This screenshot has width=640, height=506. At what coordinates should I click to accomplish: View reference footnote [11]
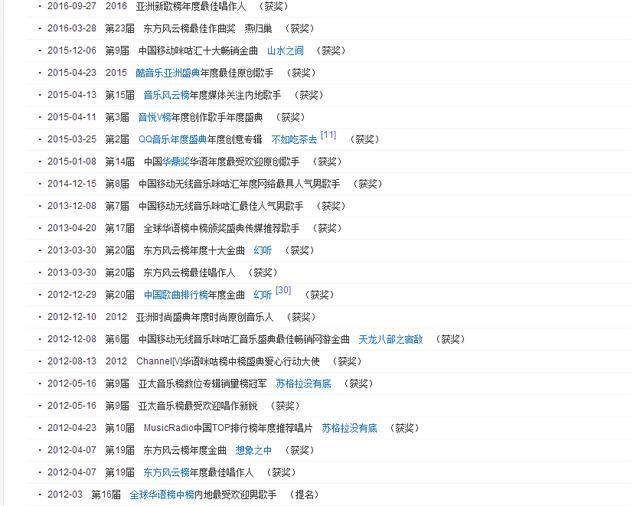pos(328,136)
